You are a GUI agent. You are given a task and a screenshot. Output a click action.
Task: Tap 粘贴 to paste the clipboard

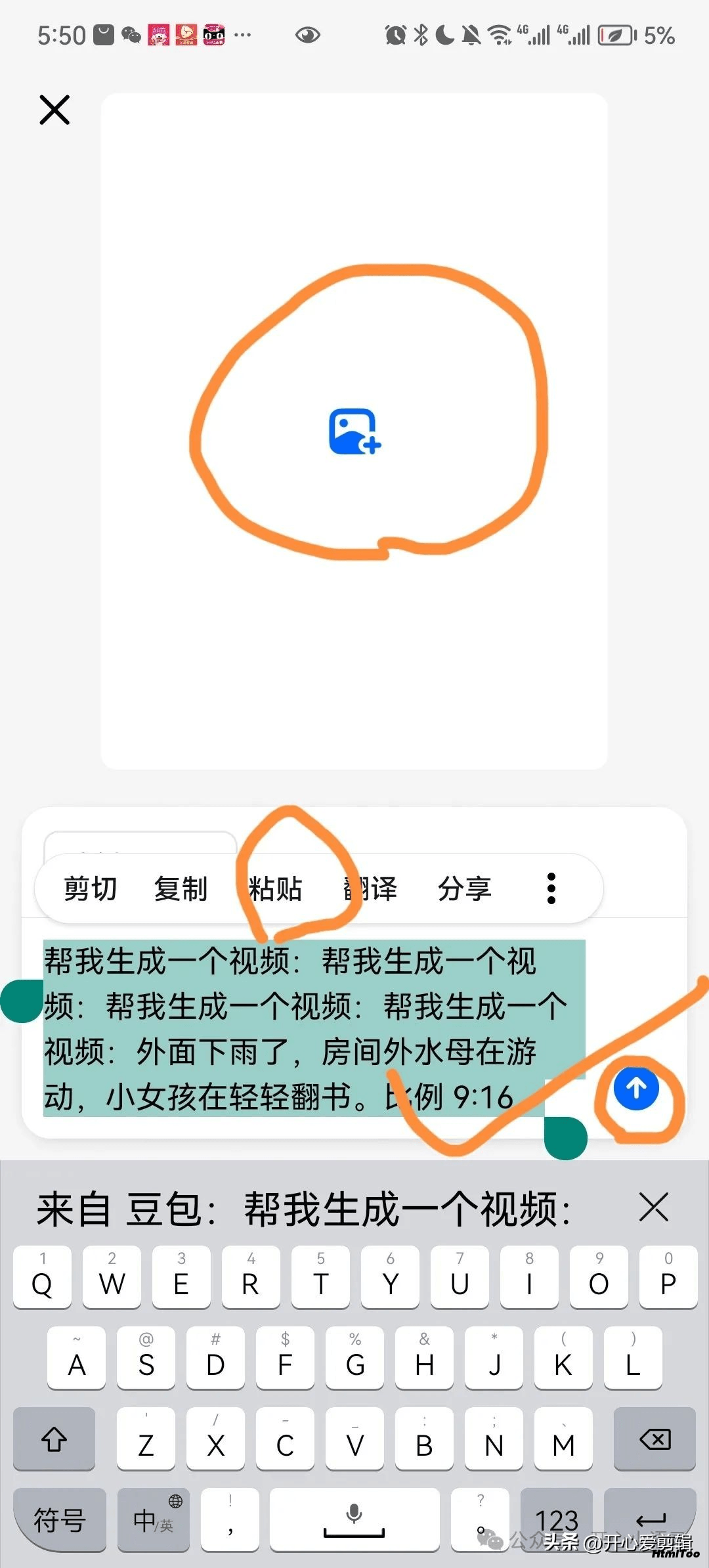pos(275,888)
